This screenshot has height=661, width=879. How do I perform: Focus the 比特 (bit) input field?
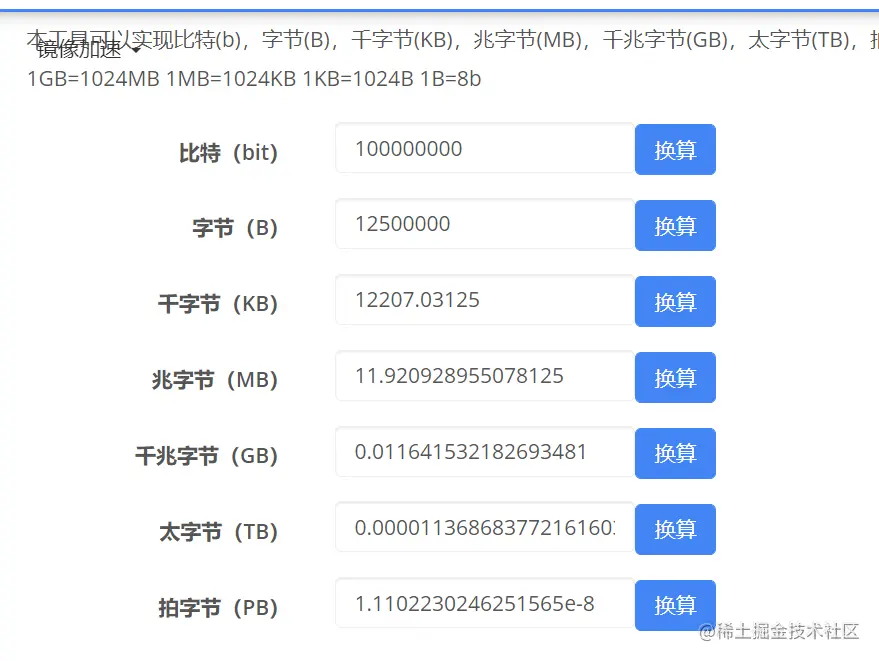[485, 149]
